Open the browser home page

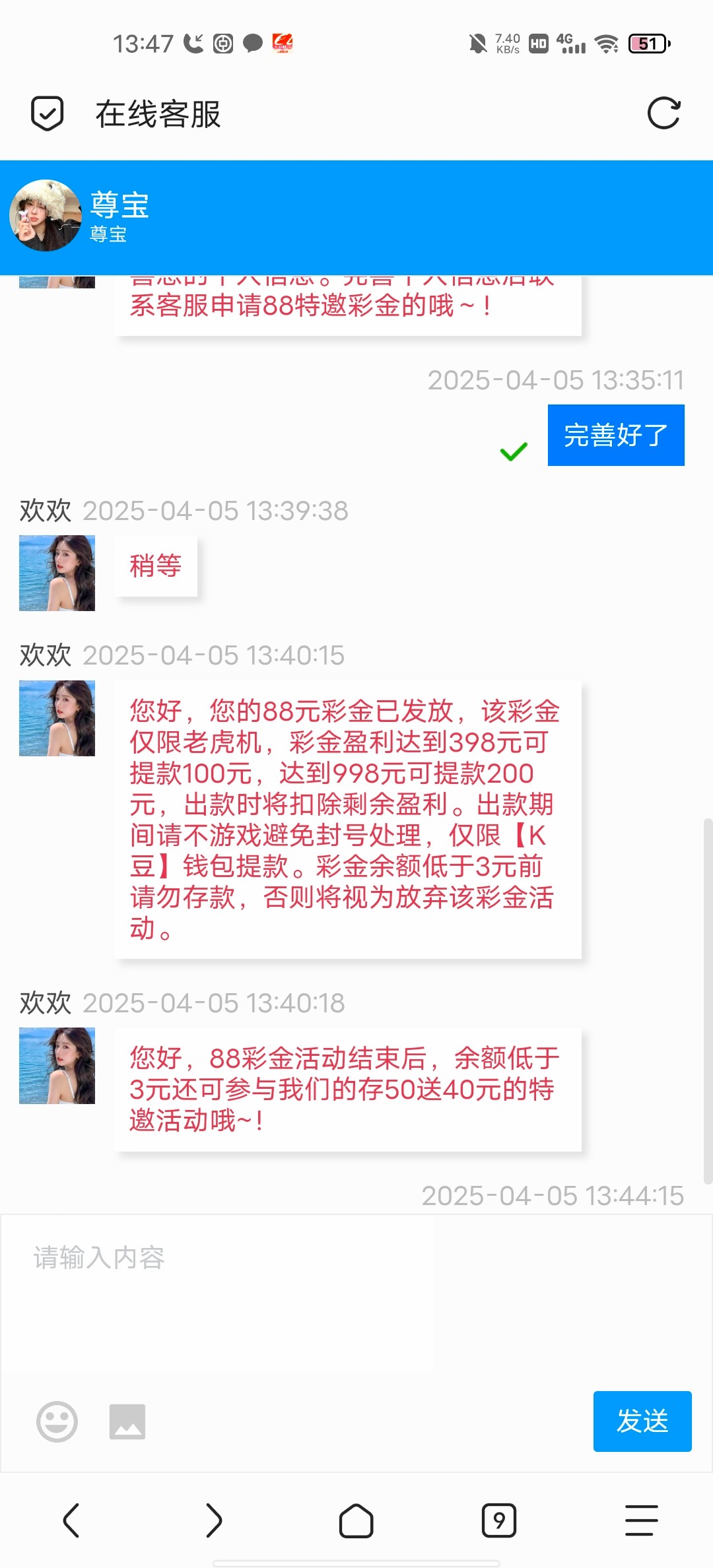(356, 1520)
